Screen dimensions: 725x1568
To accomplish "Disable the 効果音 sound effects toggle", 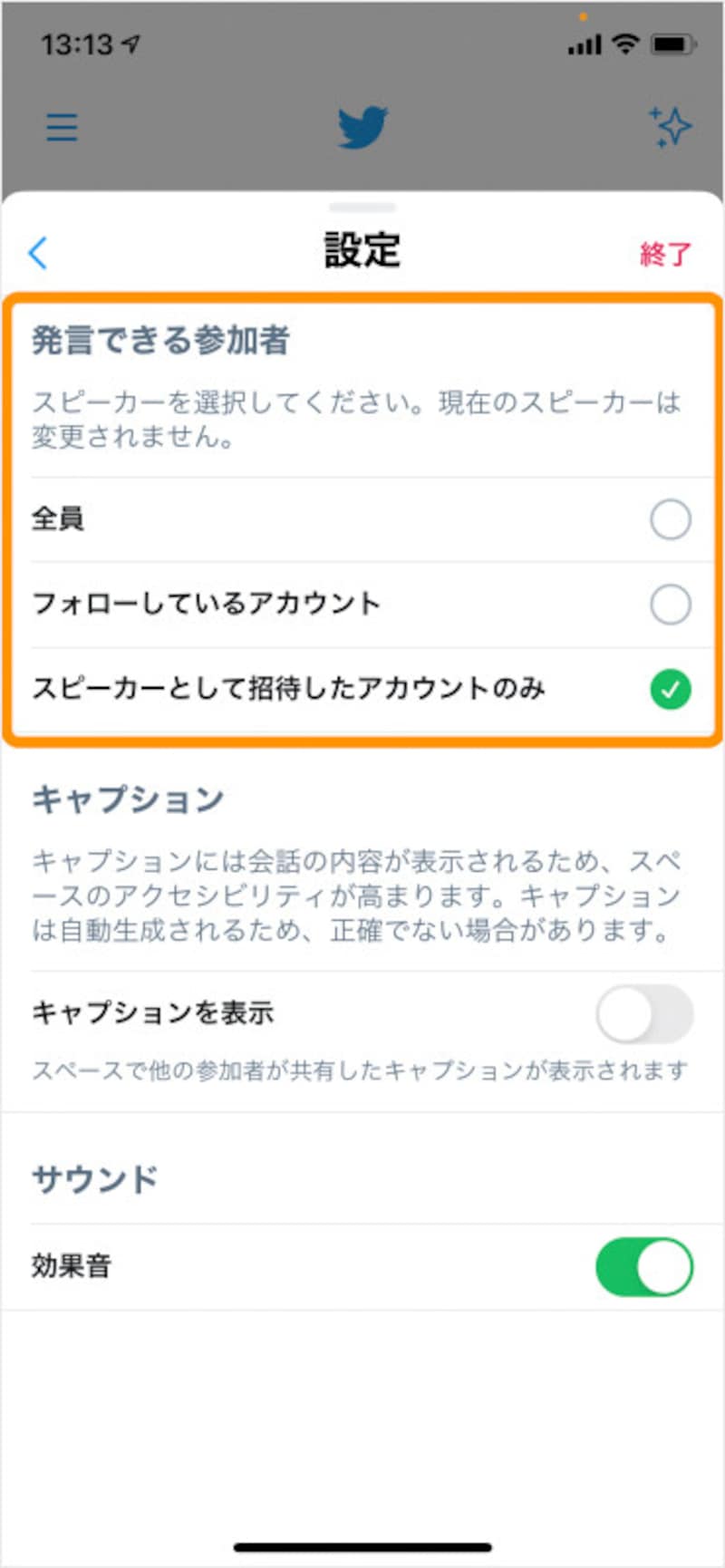I will coord(643,1268).
